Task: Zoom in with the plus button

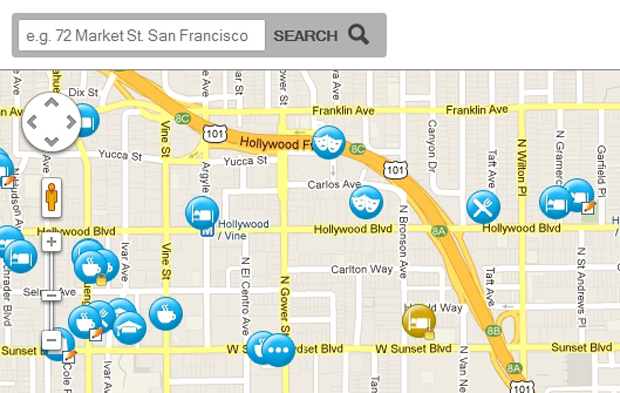Action: click(51, 242)
